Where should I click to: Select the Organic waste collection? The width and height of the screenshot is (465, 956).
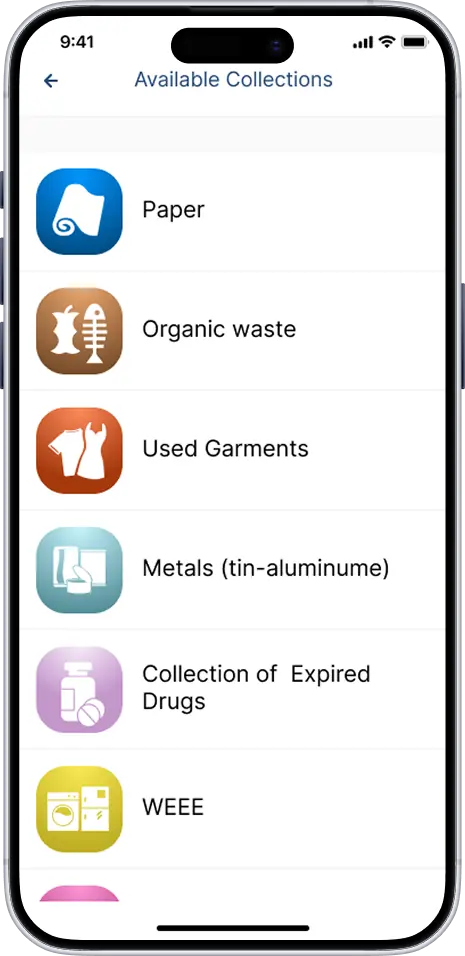[232, 331]
